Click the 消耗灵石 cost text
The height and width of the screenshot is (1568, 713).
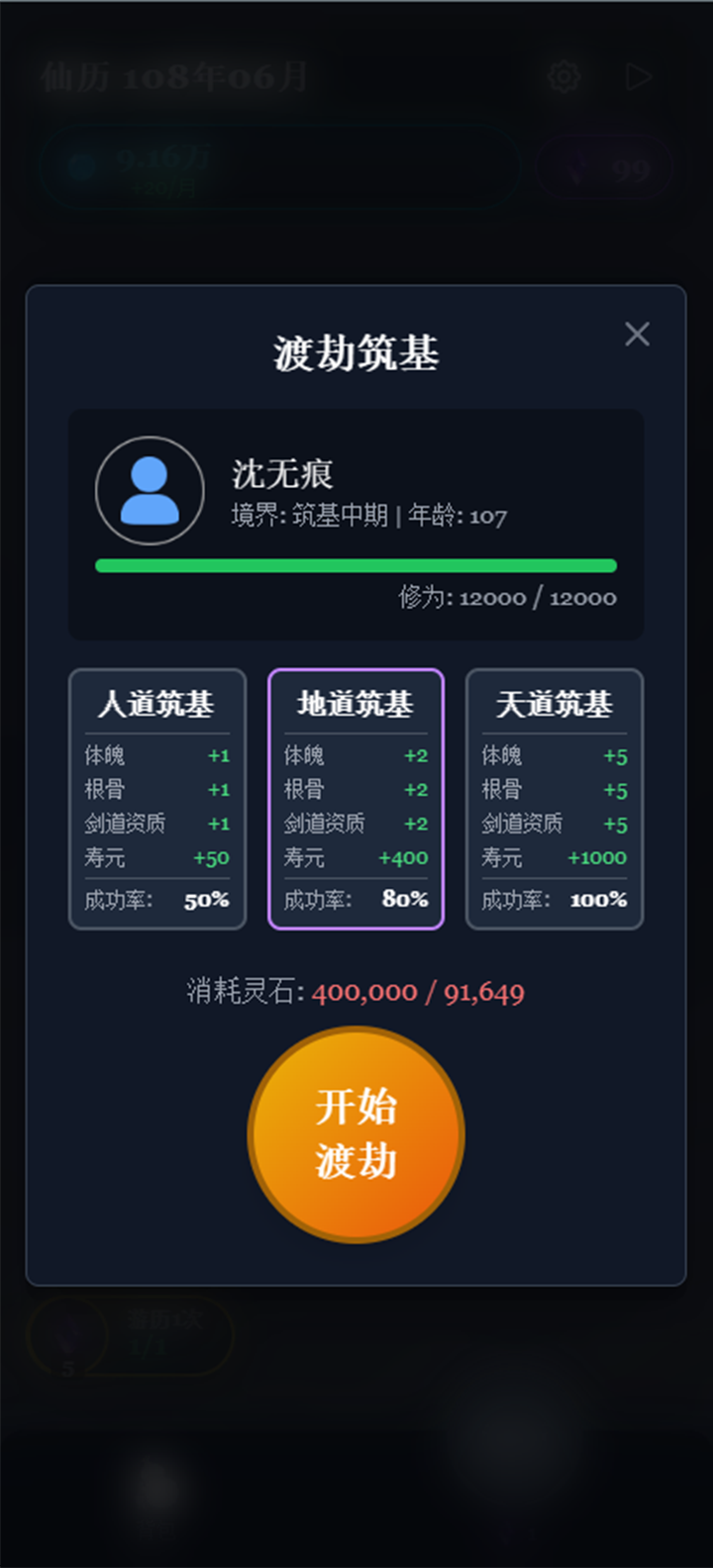coord(356,992)
